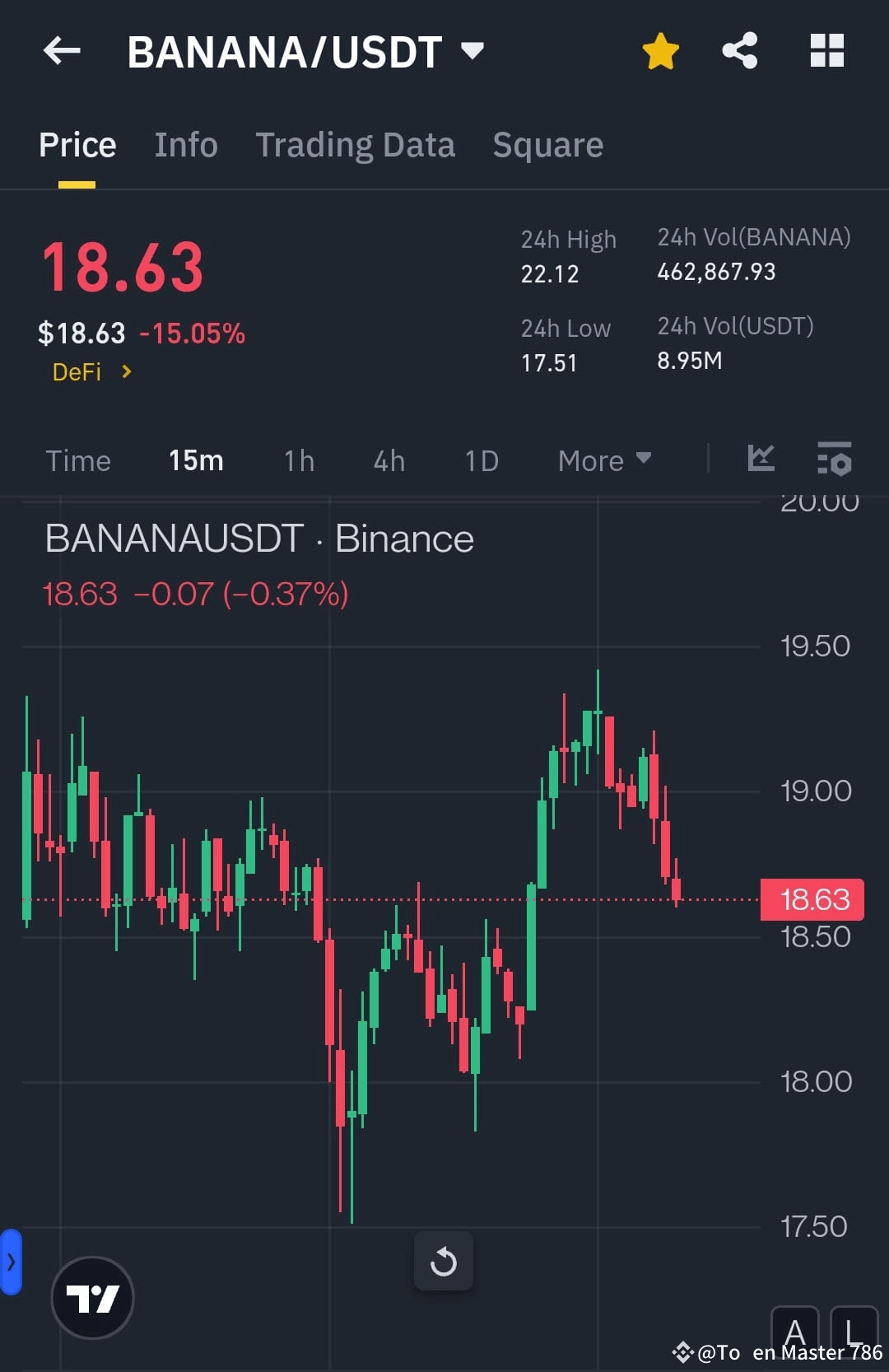This screenshot has height=1372, width=889.
Task: Switch to the Trading Data tab
Action: click(x=356, y=144)
